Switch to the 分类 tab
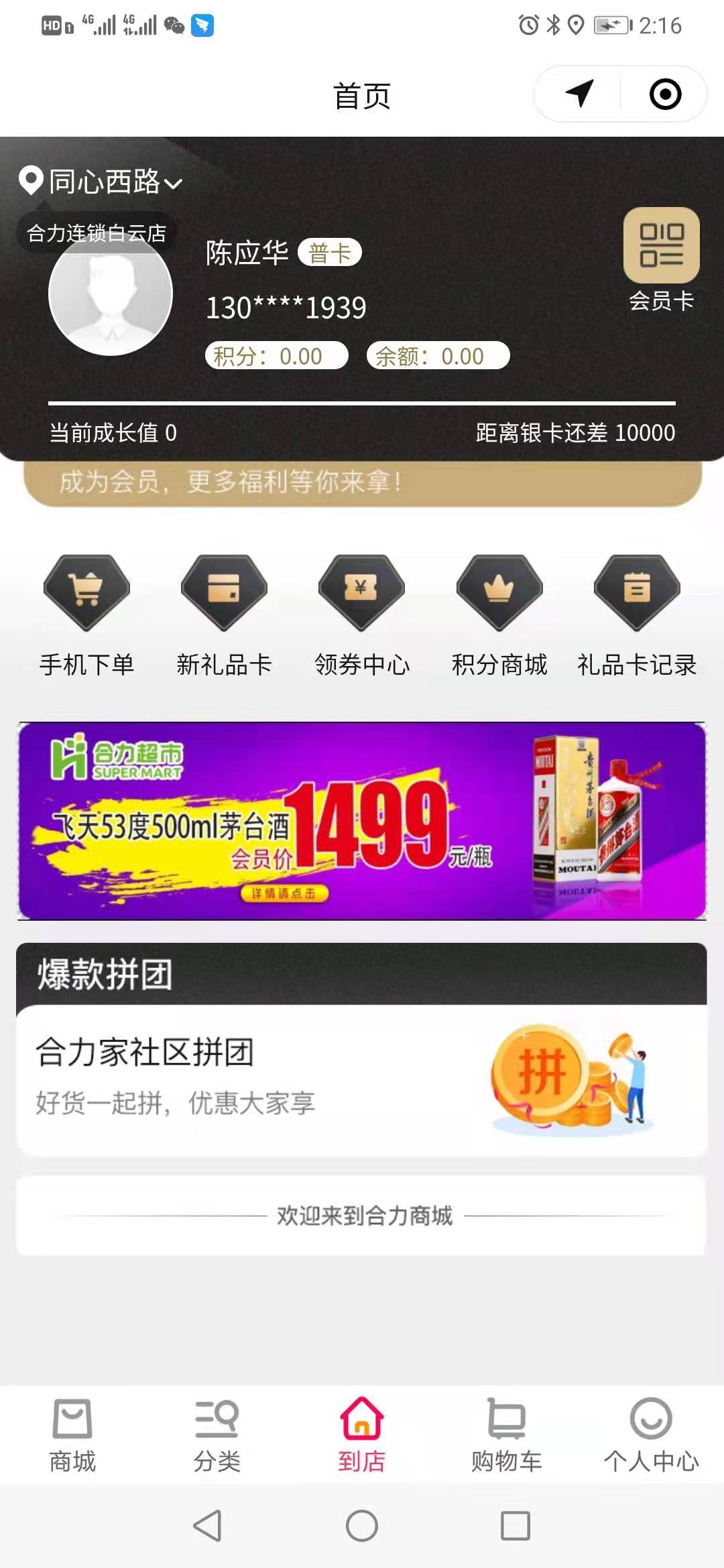Screen dimensions: 724x1568 click(217, 1435)
